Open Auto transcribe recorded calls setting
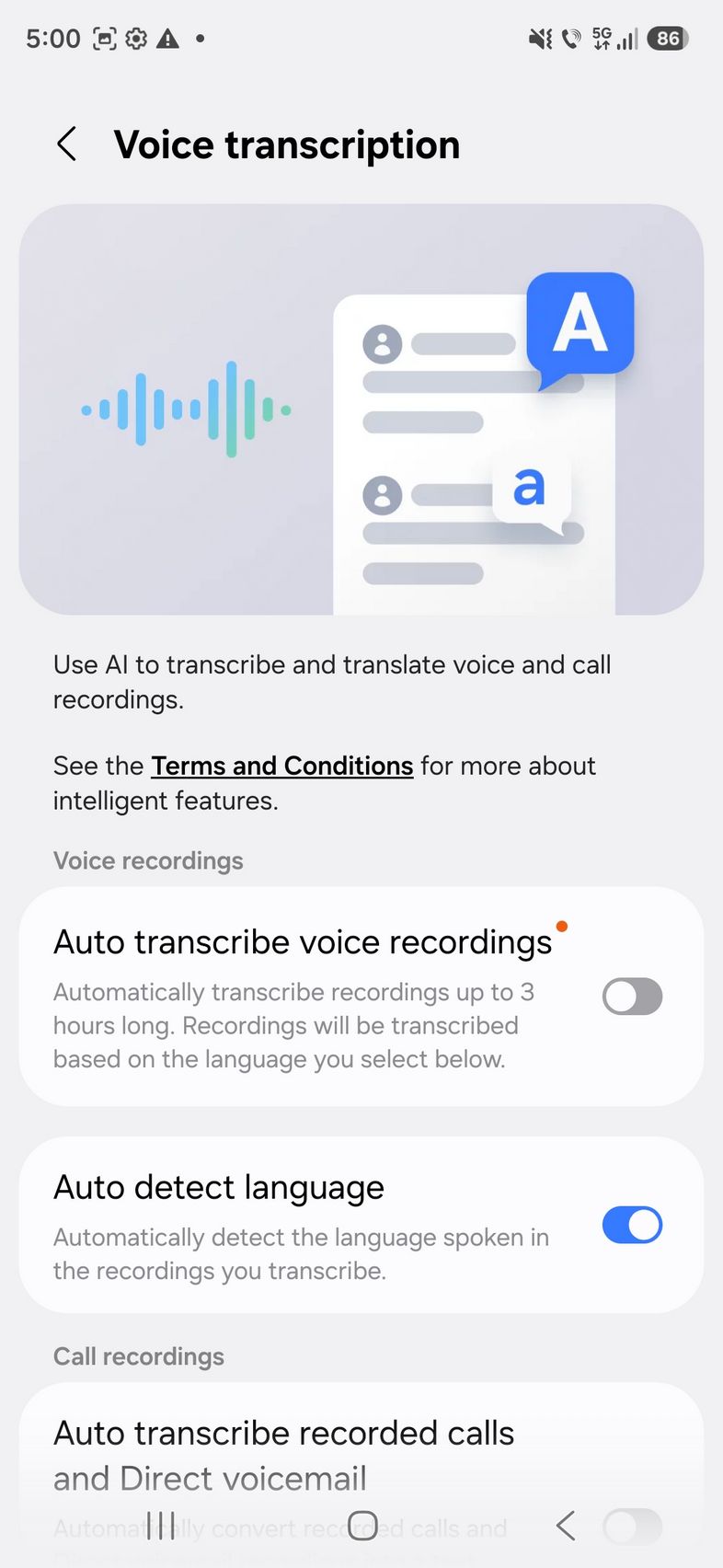 (x=285, y=1454)
